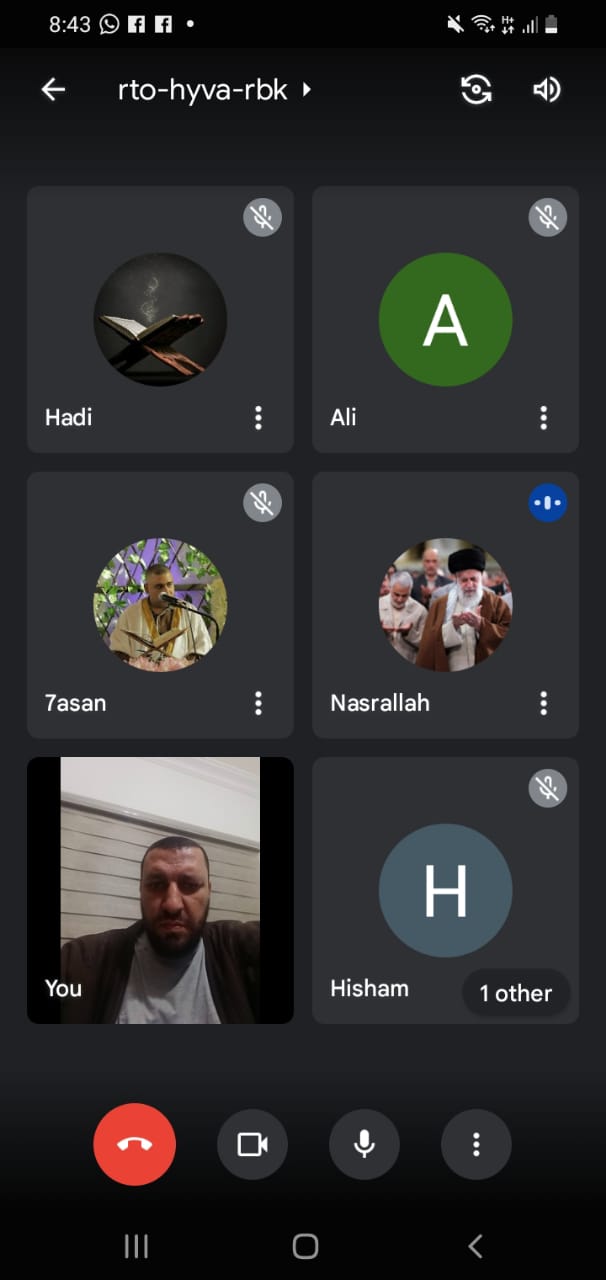Go back using the top arrow
The width and height of the screenshot is (606, 1280).
53,90
